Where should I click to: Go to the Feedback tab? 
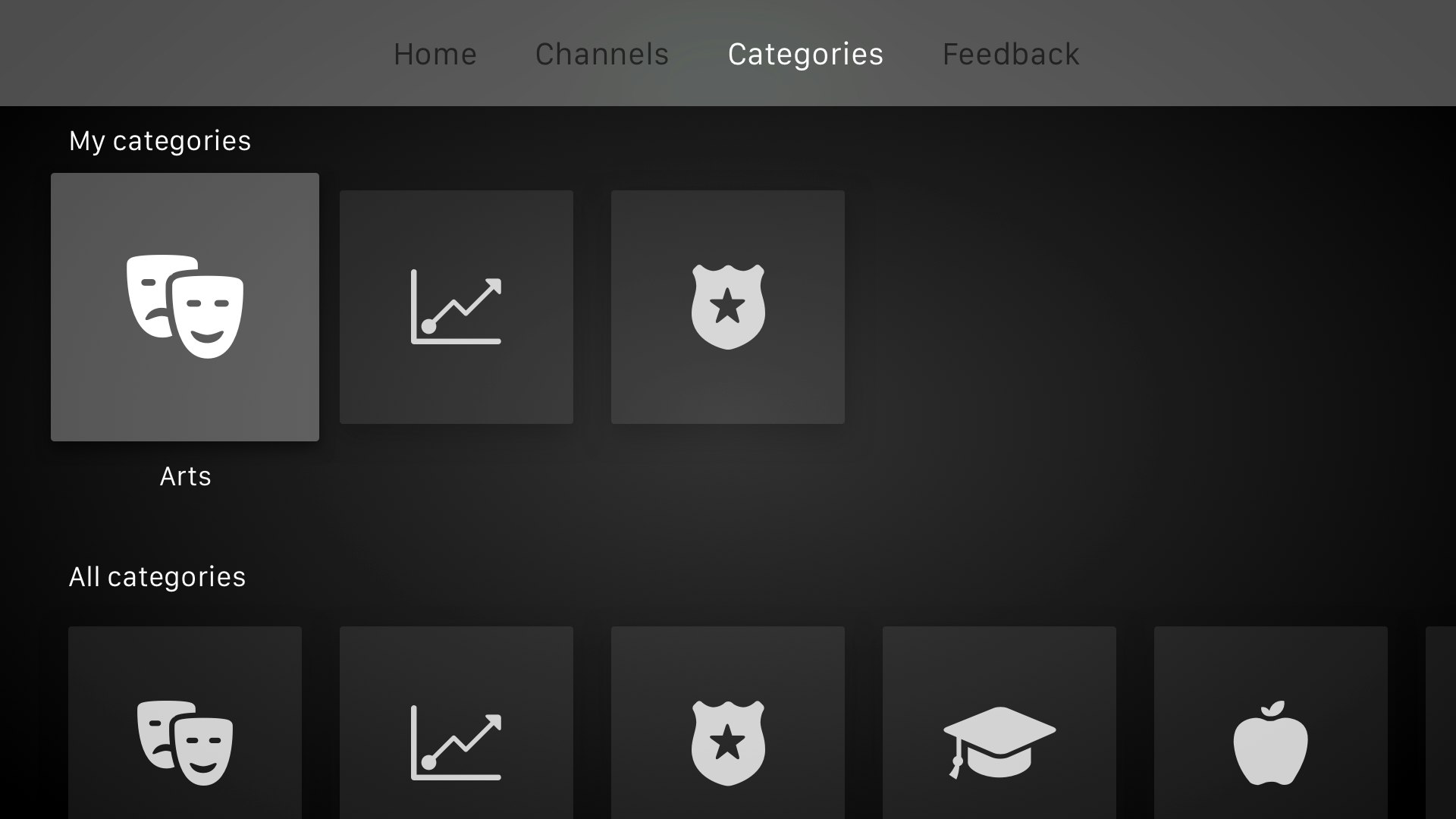click(1010, 54)
